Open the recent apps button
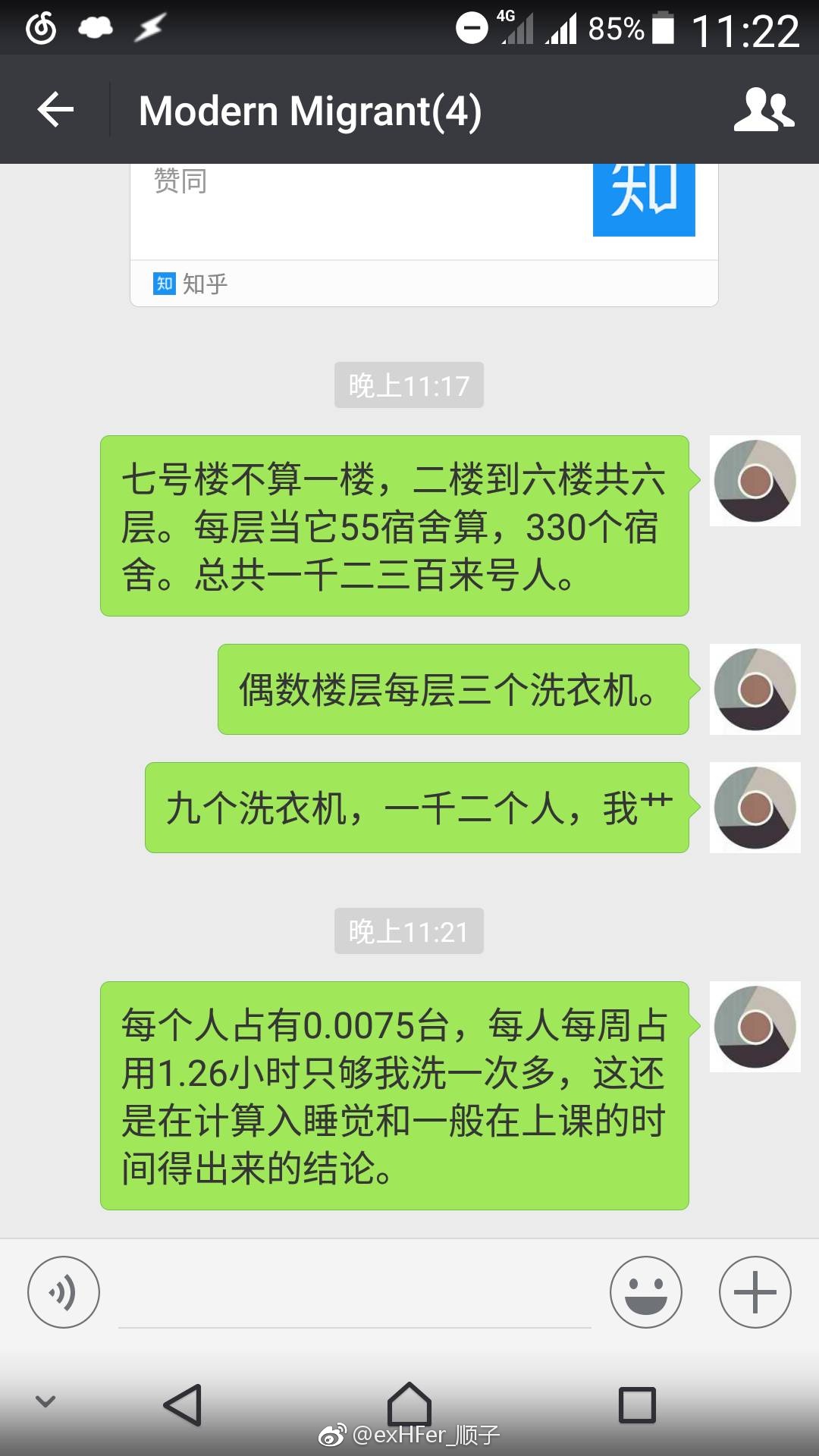Viewport: 819px width, 1456px height. [637, 1404]
